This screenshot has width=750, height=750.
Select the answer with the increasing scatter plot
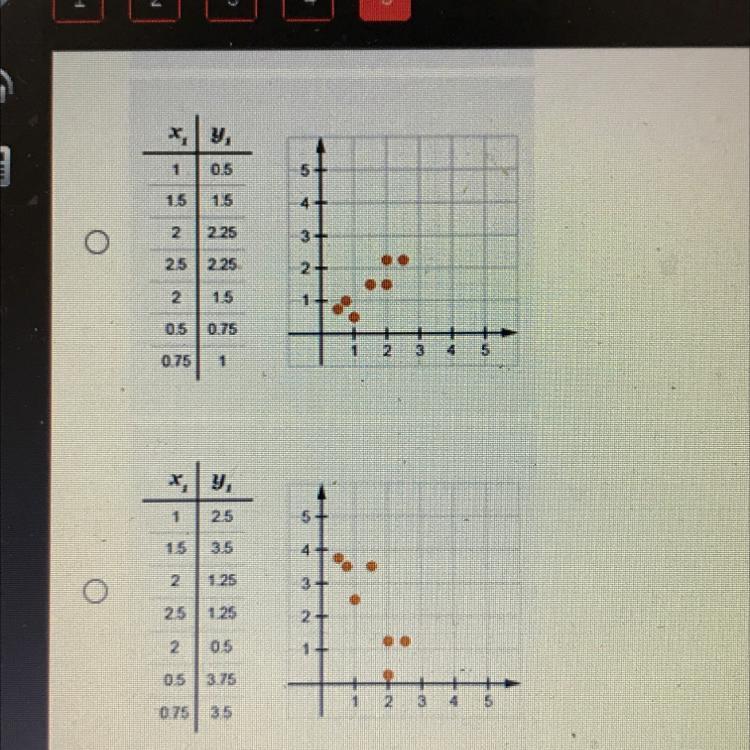95,243
